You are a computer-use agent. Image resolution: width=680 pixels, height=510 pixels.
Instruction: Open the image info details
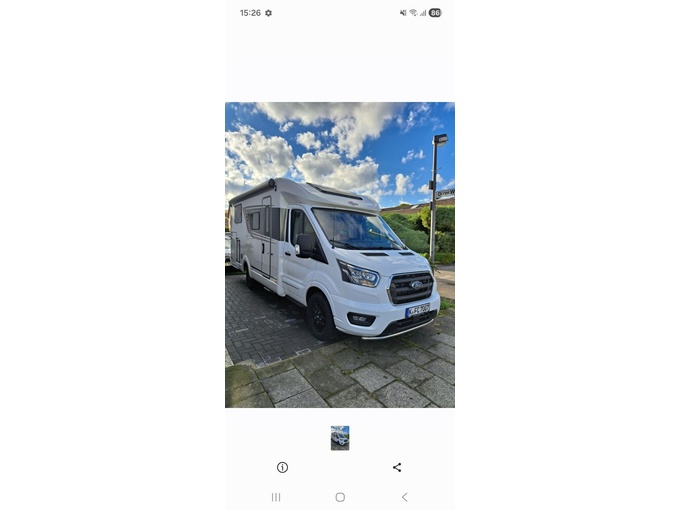pos(282,467)
